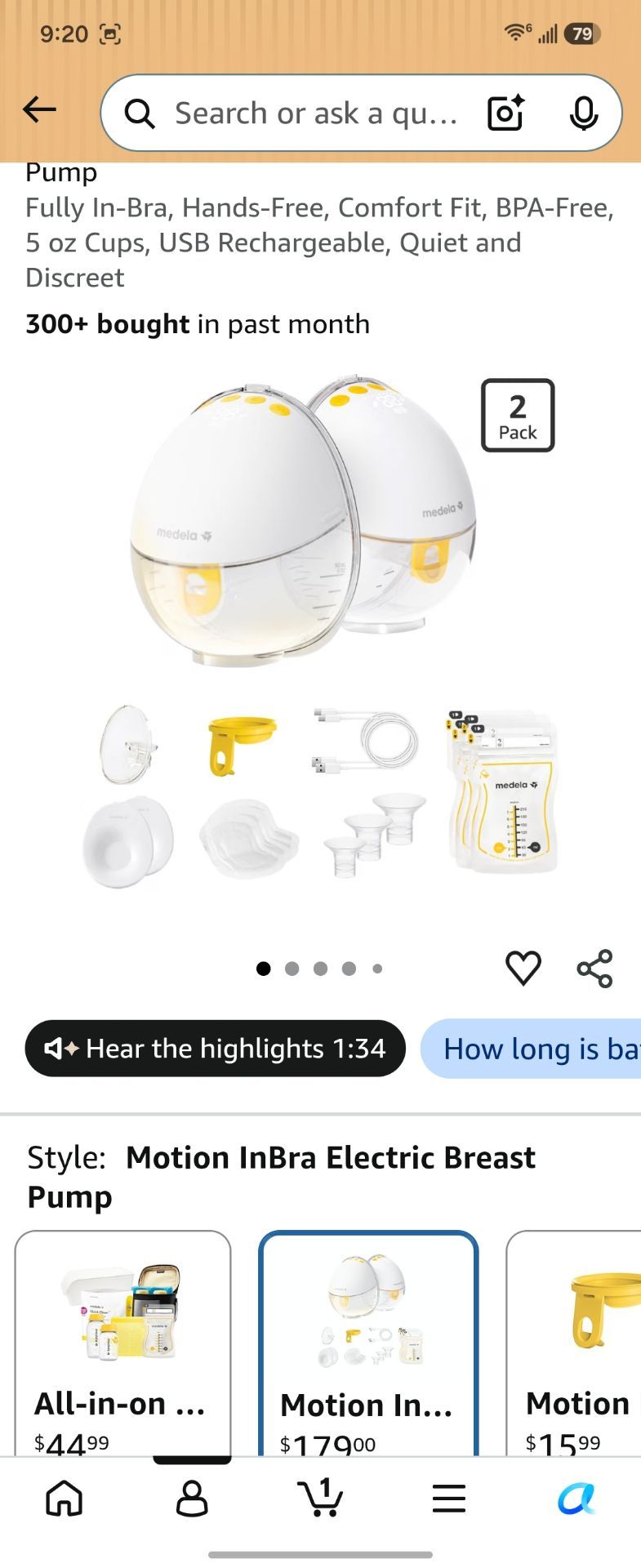Go back using the arrow icon
The image size is (641, 1568).
39,109
